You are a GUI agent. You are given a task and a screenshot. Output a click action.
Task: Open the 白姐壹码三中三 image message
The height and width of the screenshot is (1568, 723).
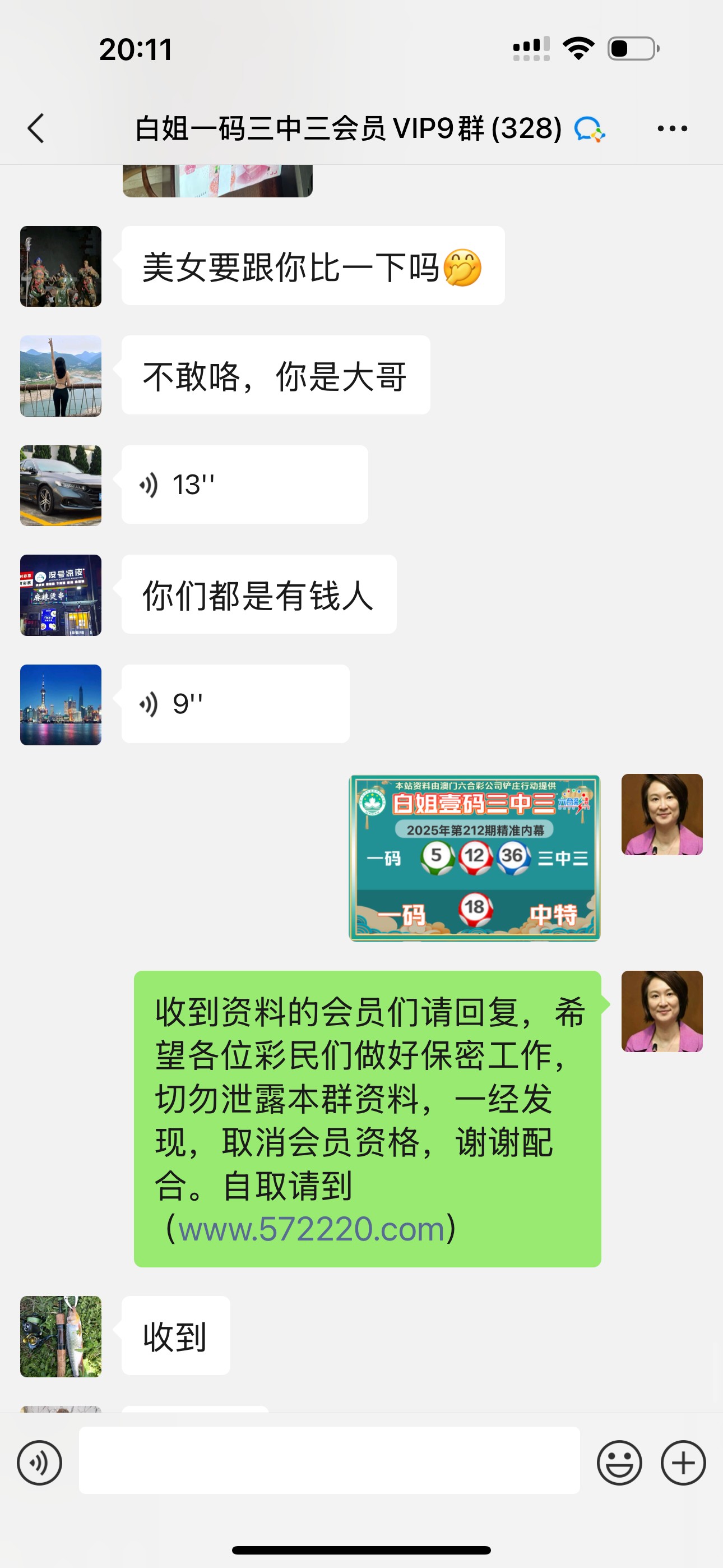click(474, 857)
